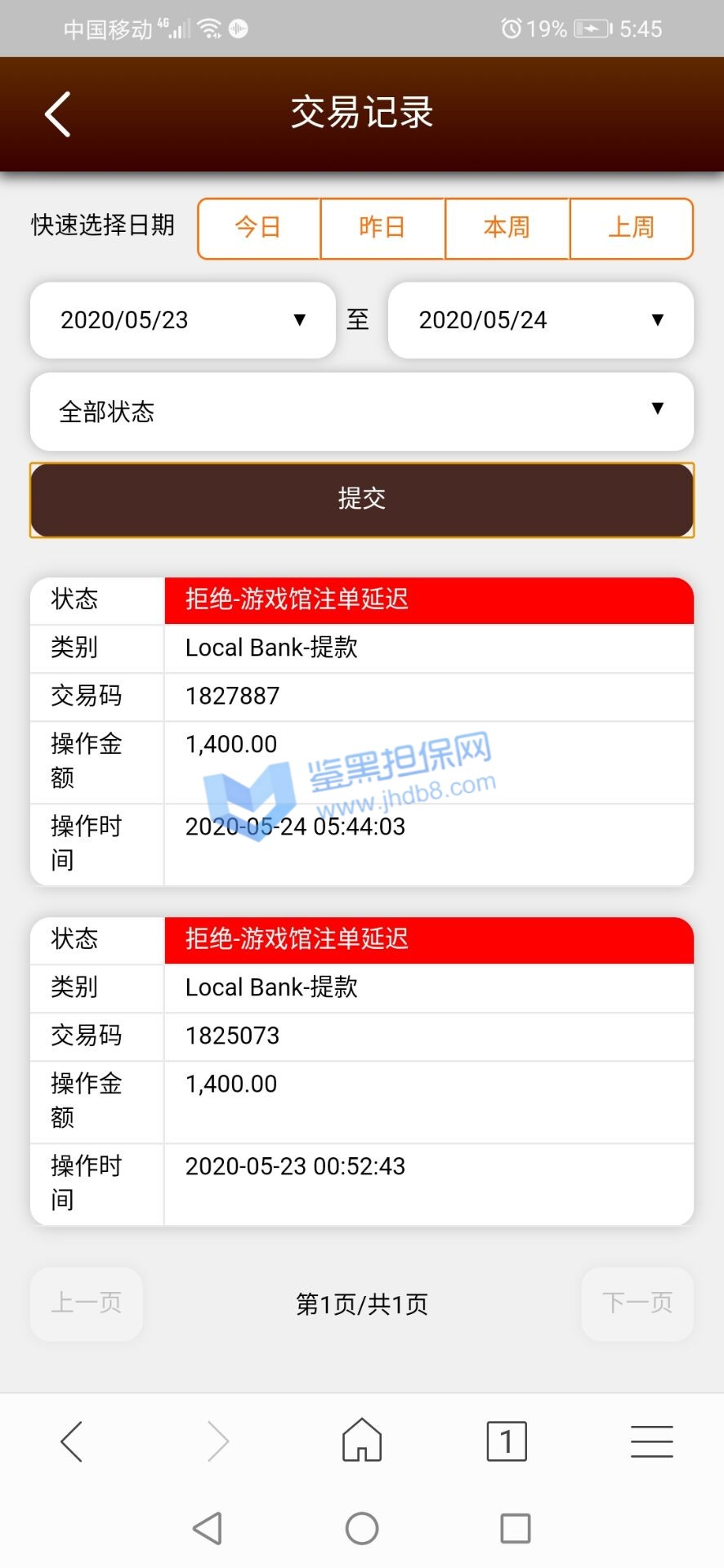The height and width of the screenshot is (1568, 724).
Task: Open end date picker 2020/05/24
Action: tap(540, 320)
